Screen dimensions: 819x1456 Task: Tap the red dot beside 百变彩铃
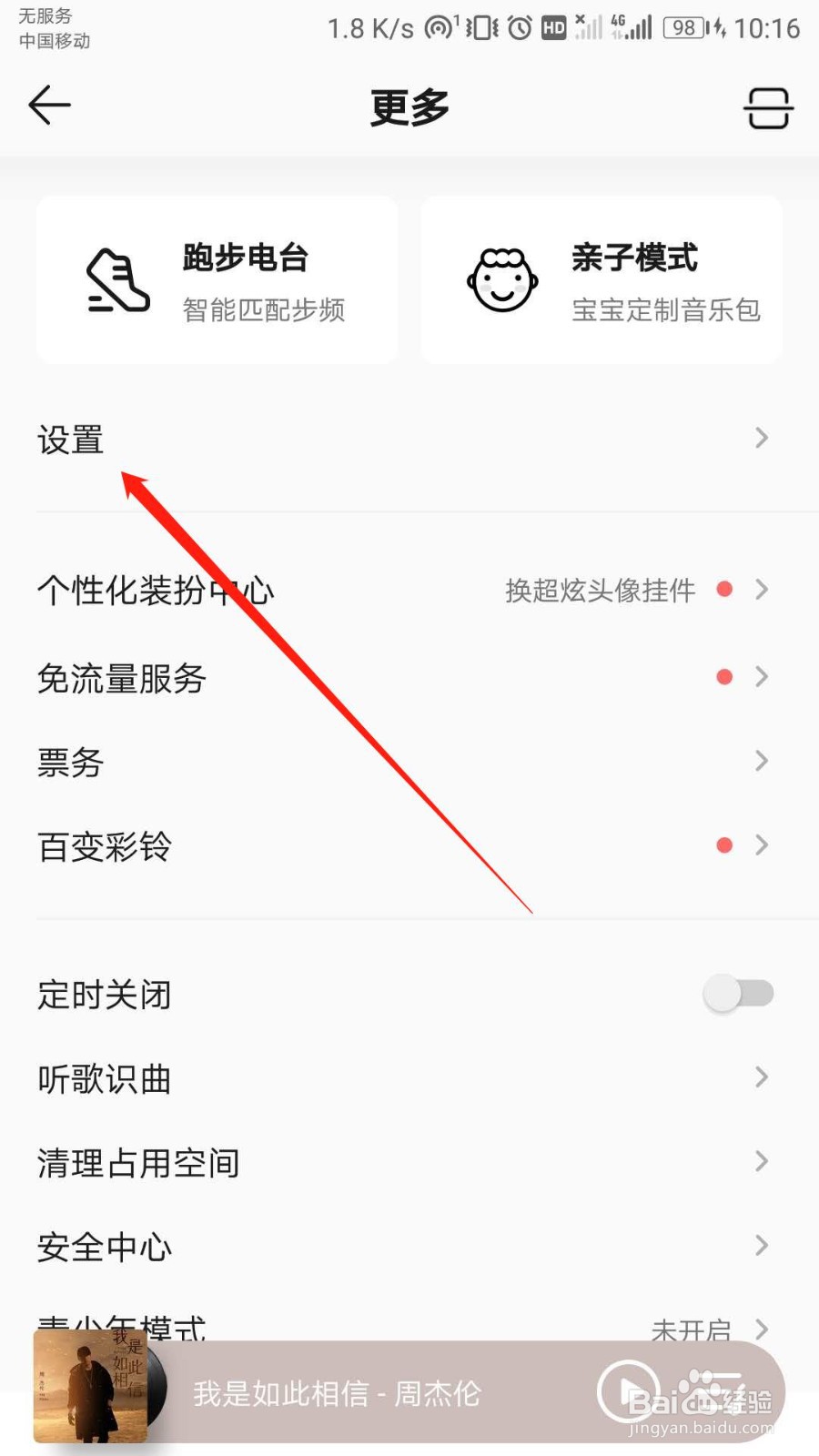click(x=724, y=844)
